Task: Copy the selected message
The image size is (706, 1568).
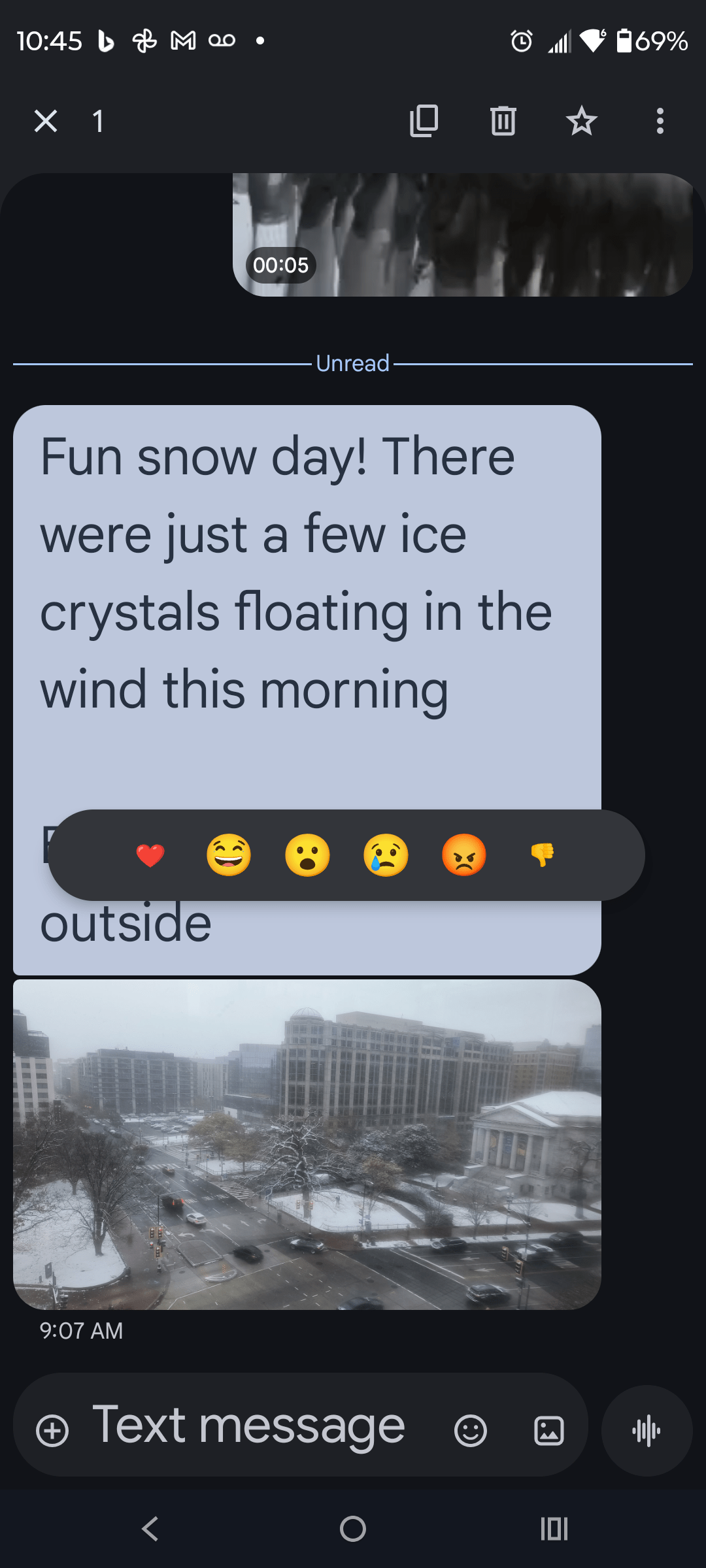Action: [424, 121]
